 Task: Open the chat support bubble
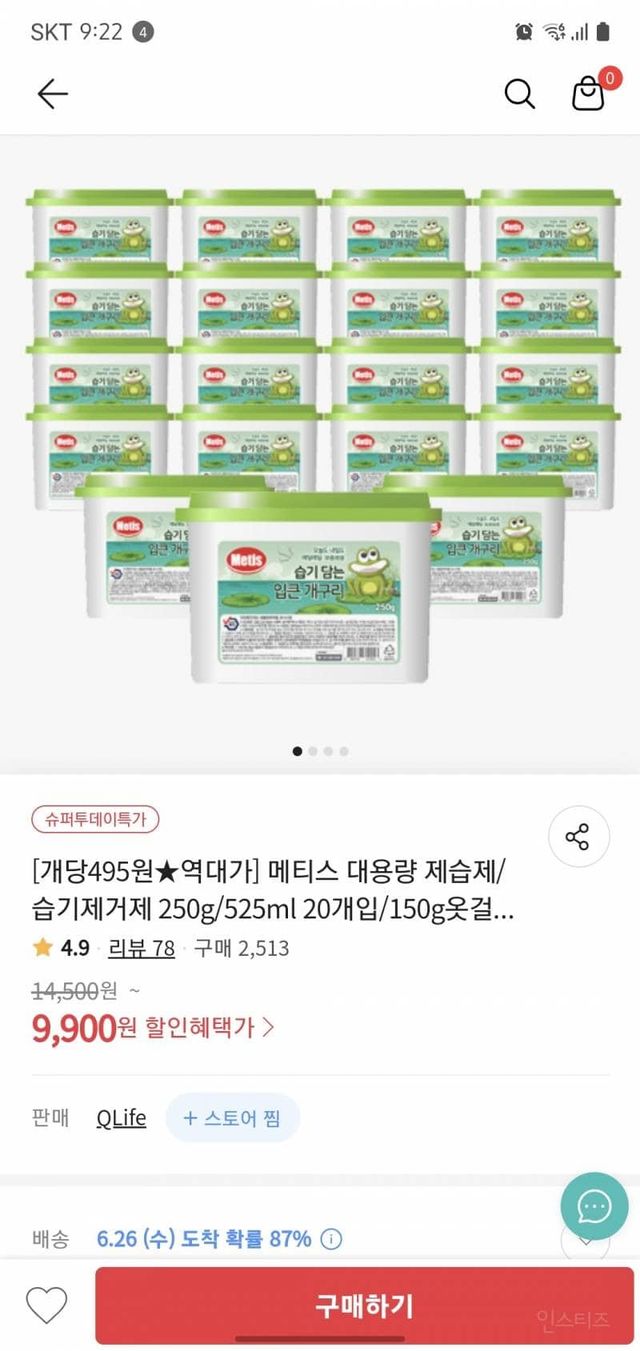coord(594,1206)
